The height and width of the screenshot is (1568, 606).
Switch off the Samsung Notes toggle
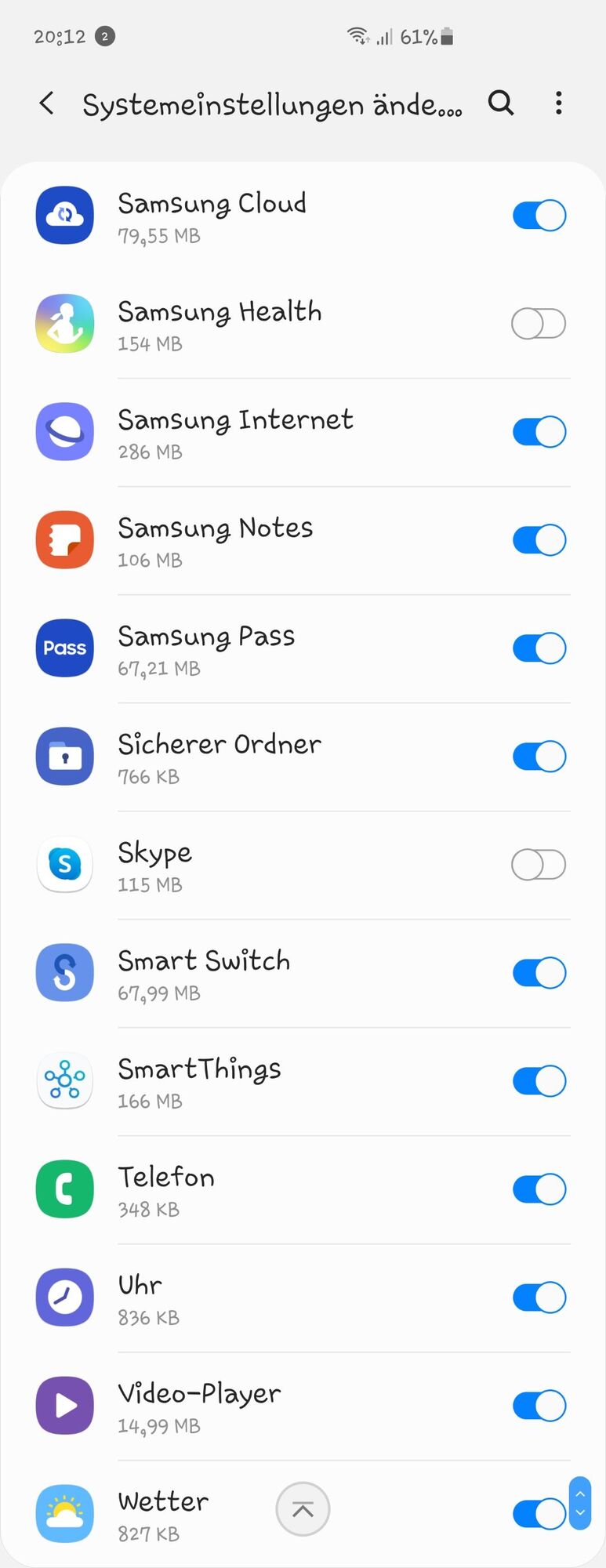539,540
